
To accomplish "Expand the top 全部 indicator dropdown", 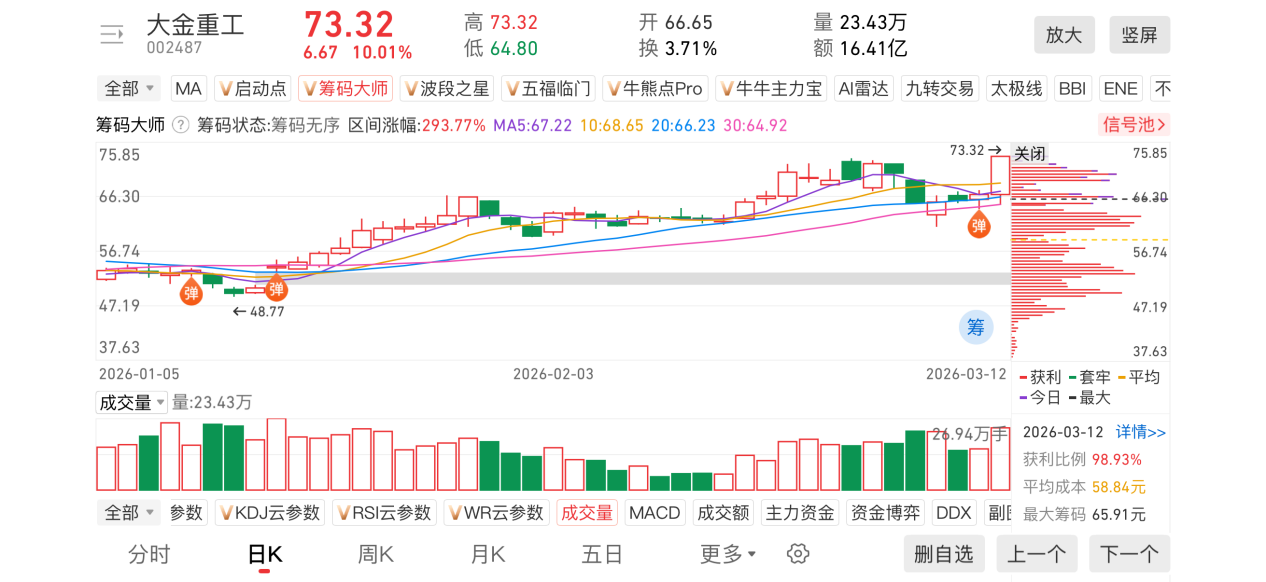I will click(x=129, y=88).
